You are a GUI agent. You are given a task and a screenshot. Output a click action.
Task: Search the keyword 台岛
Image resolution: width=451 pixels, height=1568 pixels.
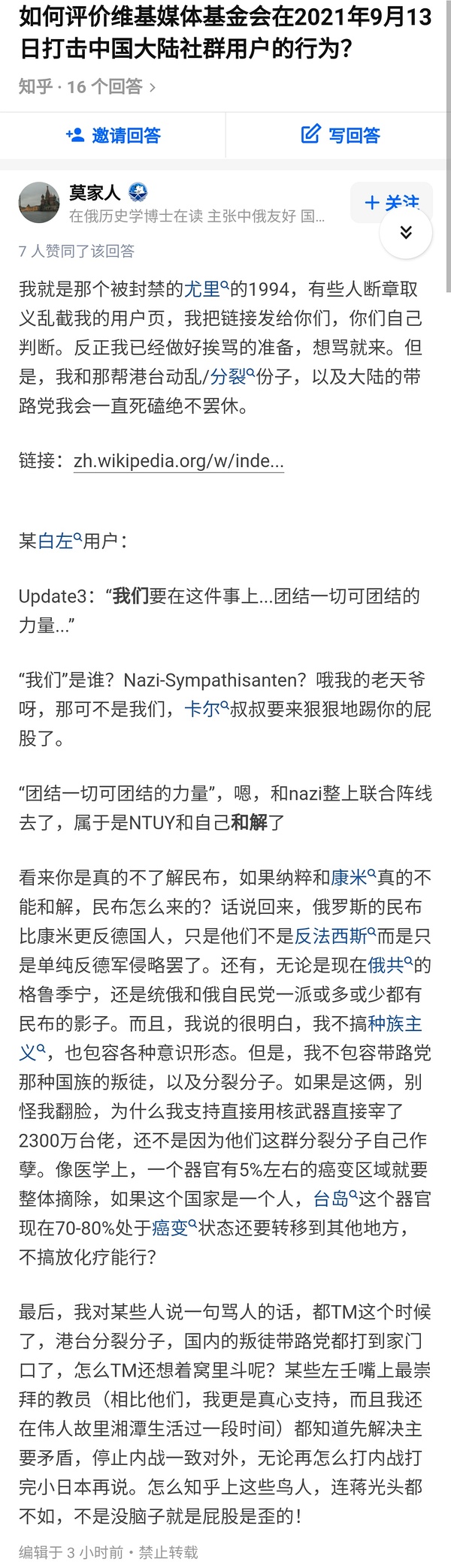click(334, 1199)
